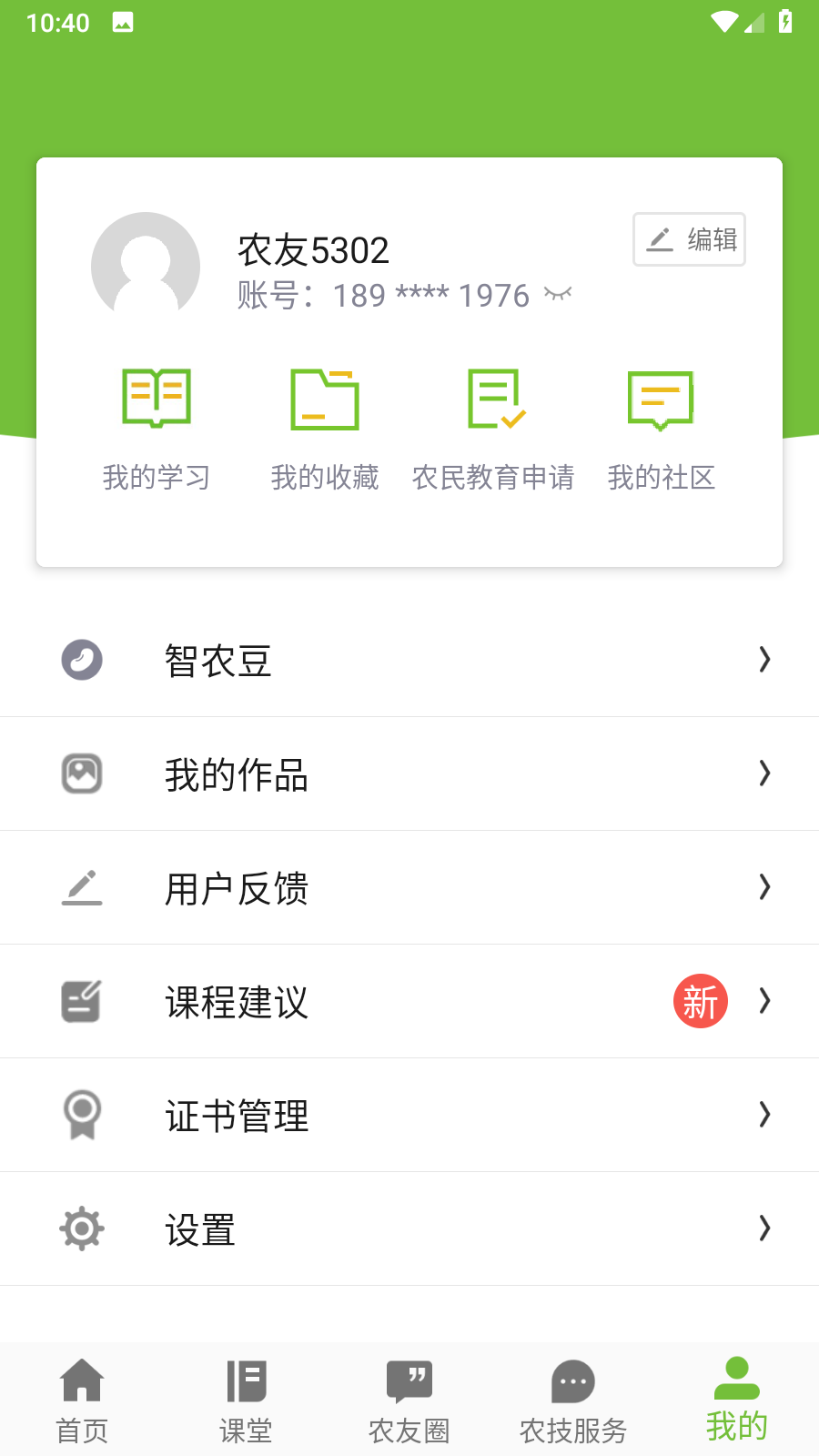Switch to 首页 home tab
Viewport: 819px width, 1456px height.
tap(82, 1399)
